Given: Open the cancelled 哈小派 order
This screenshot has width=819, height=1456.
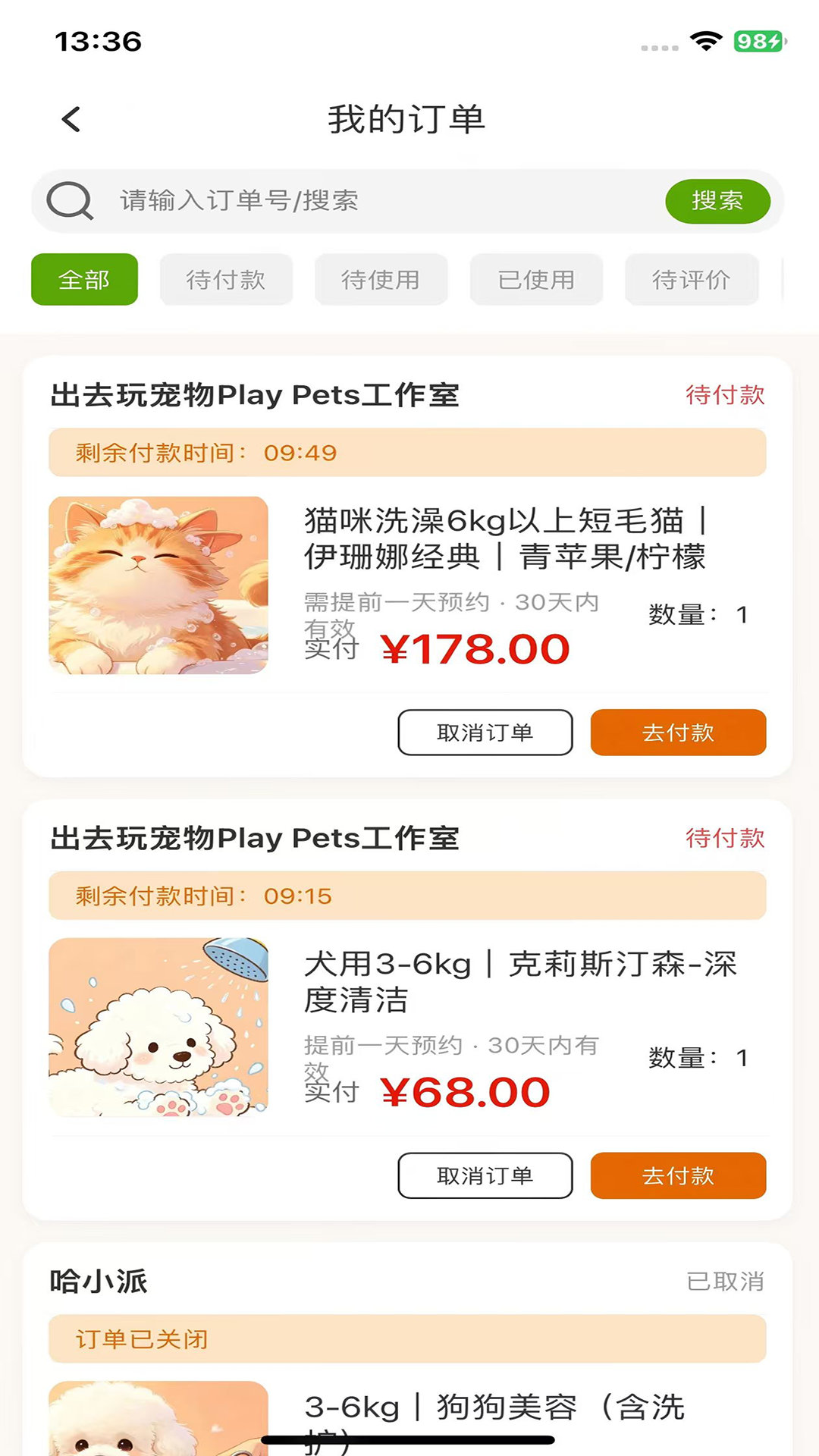Looking at the screenshot, I should coord(407,1350).
